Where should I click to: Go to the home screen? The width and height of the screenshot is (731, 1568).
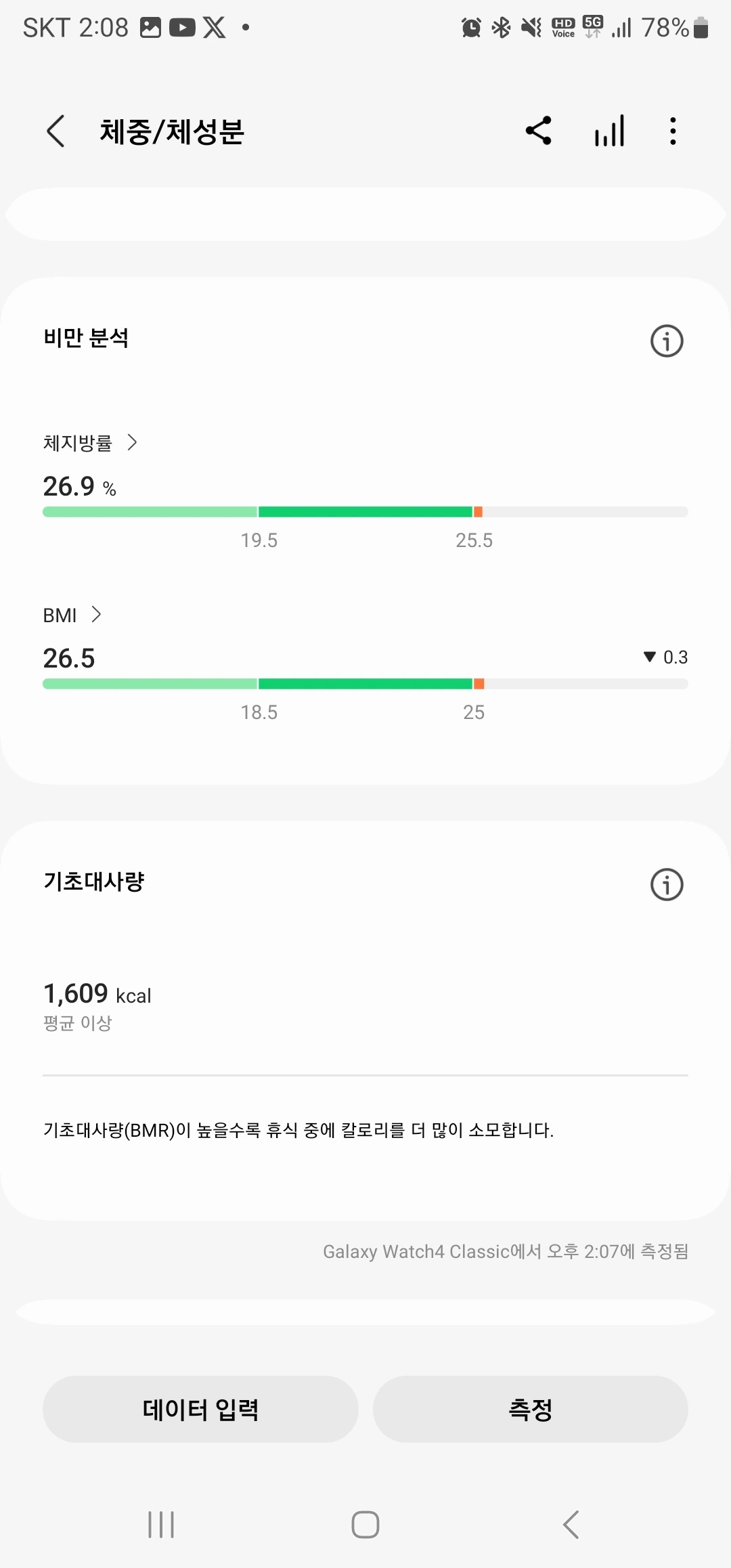(x=365, y=1525)
